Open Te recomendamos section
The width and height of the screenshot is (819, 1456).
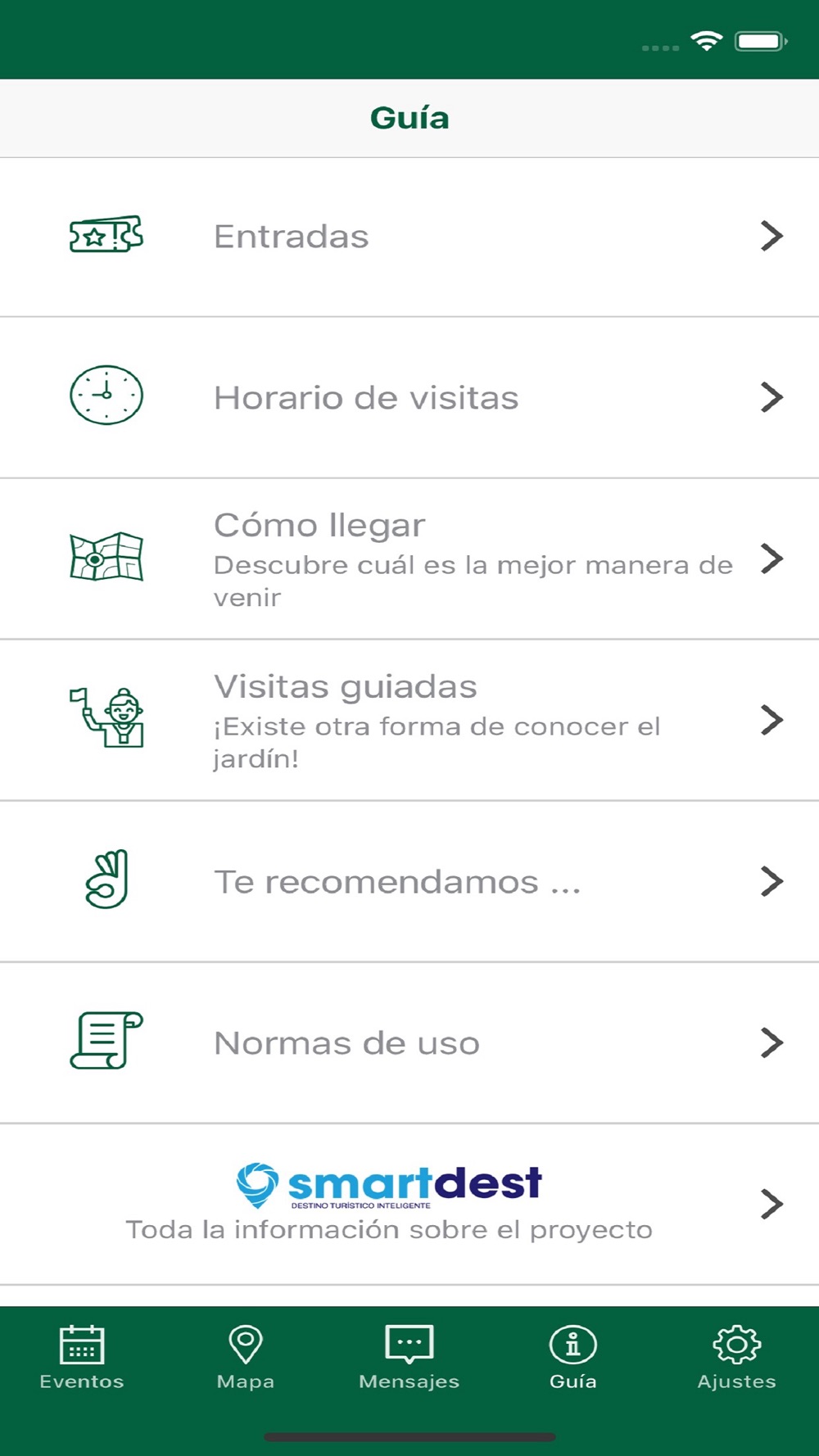coord(409,881)
